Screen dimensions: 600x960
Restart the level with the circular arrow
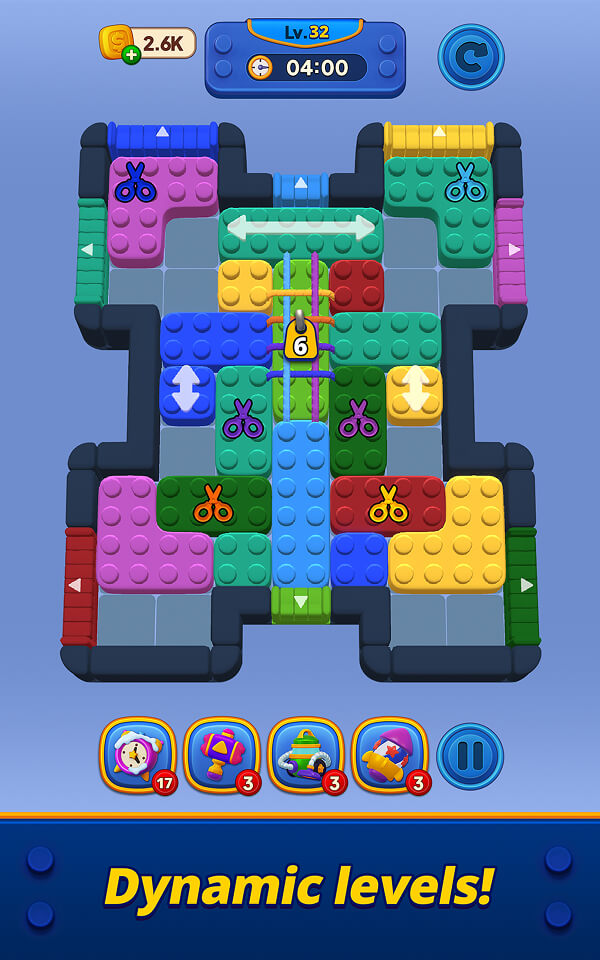click(470, 57)
